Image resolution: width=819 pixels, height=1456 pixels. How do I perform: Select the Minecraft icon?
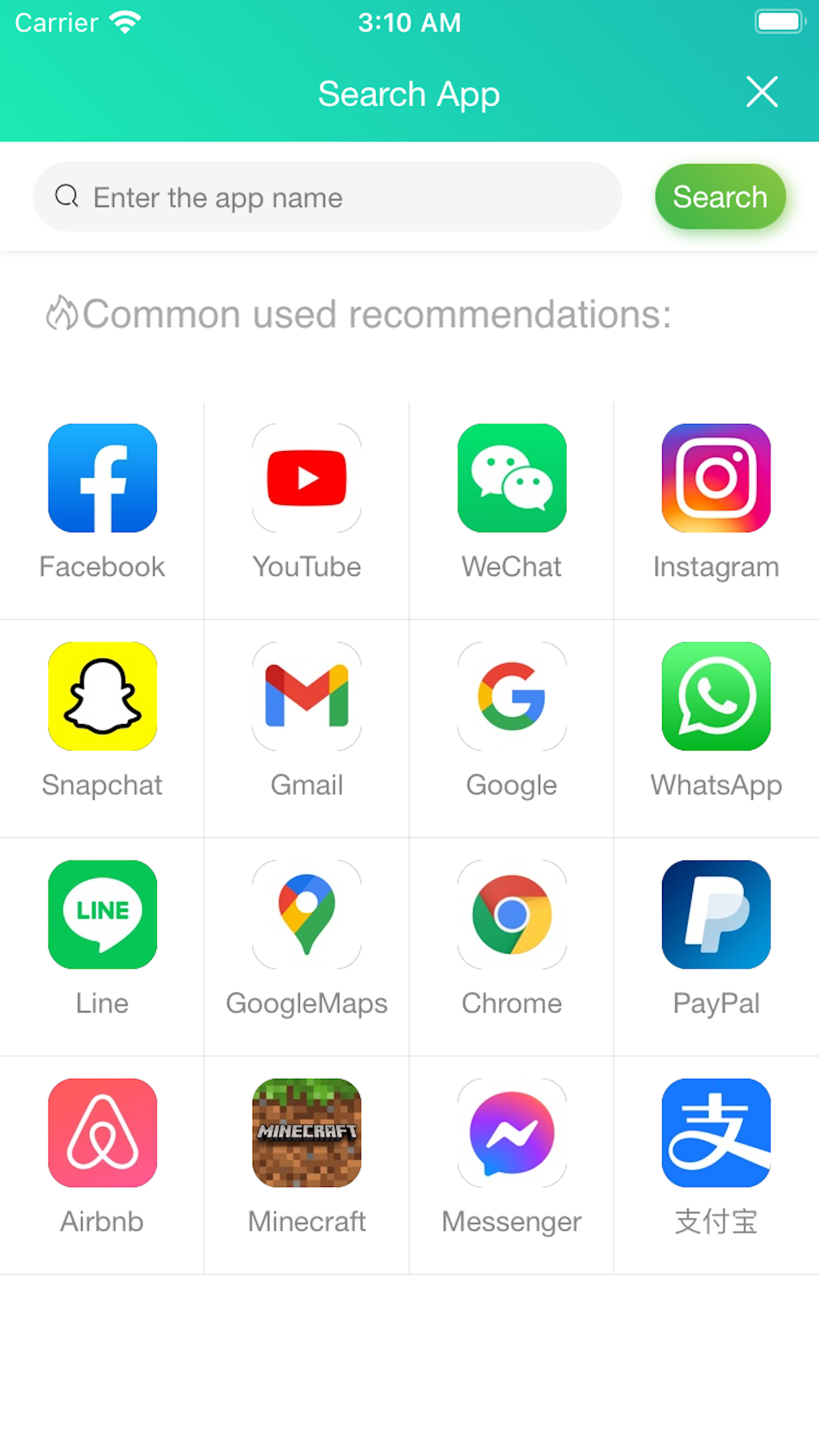pyautogui.click(x=307, y=1134)
